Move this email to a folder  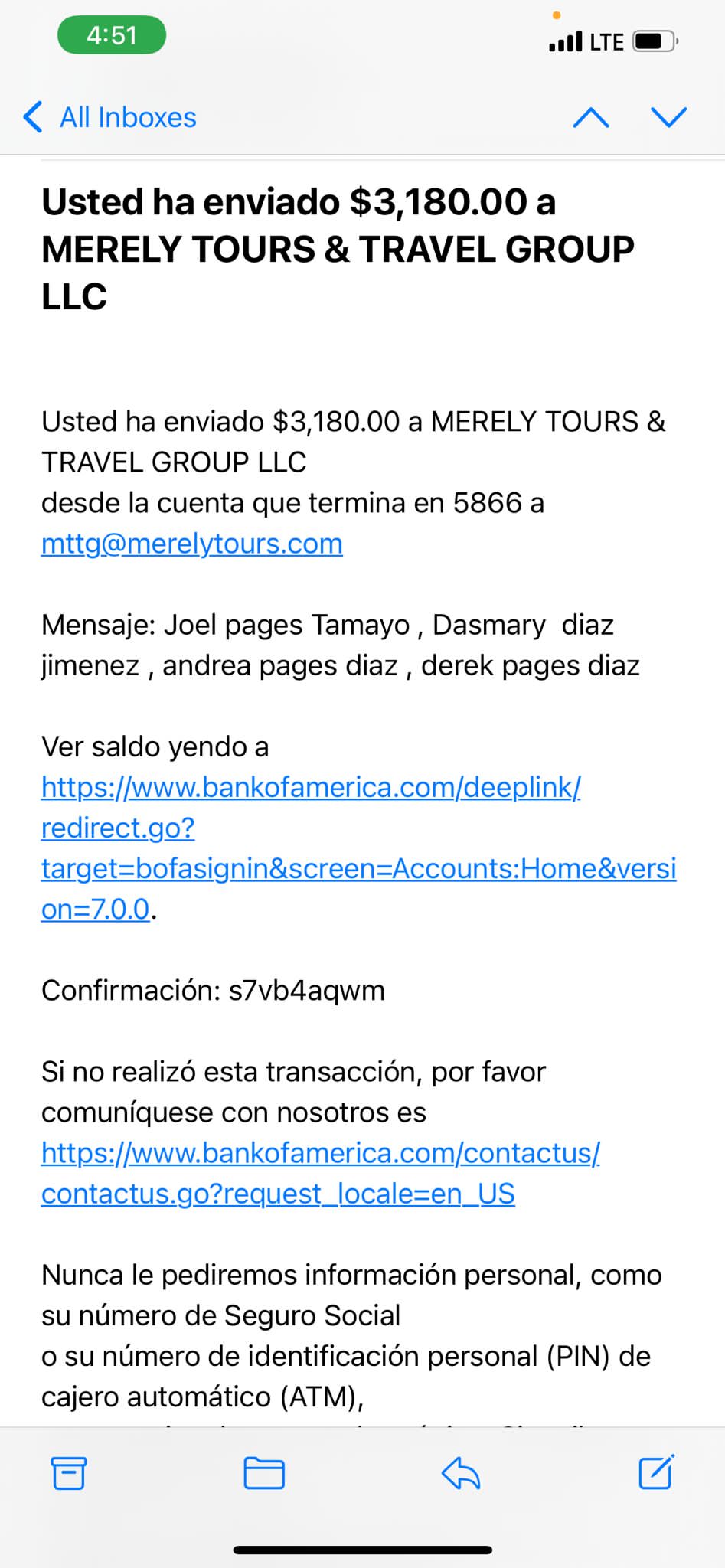(264, 1472)
